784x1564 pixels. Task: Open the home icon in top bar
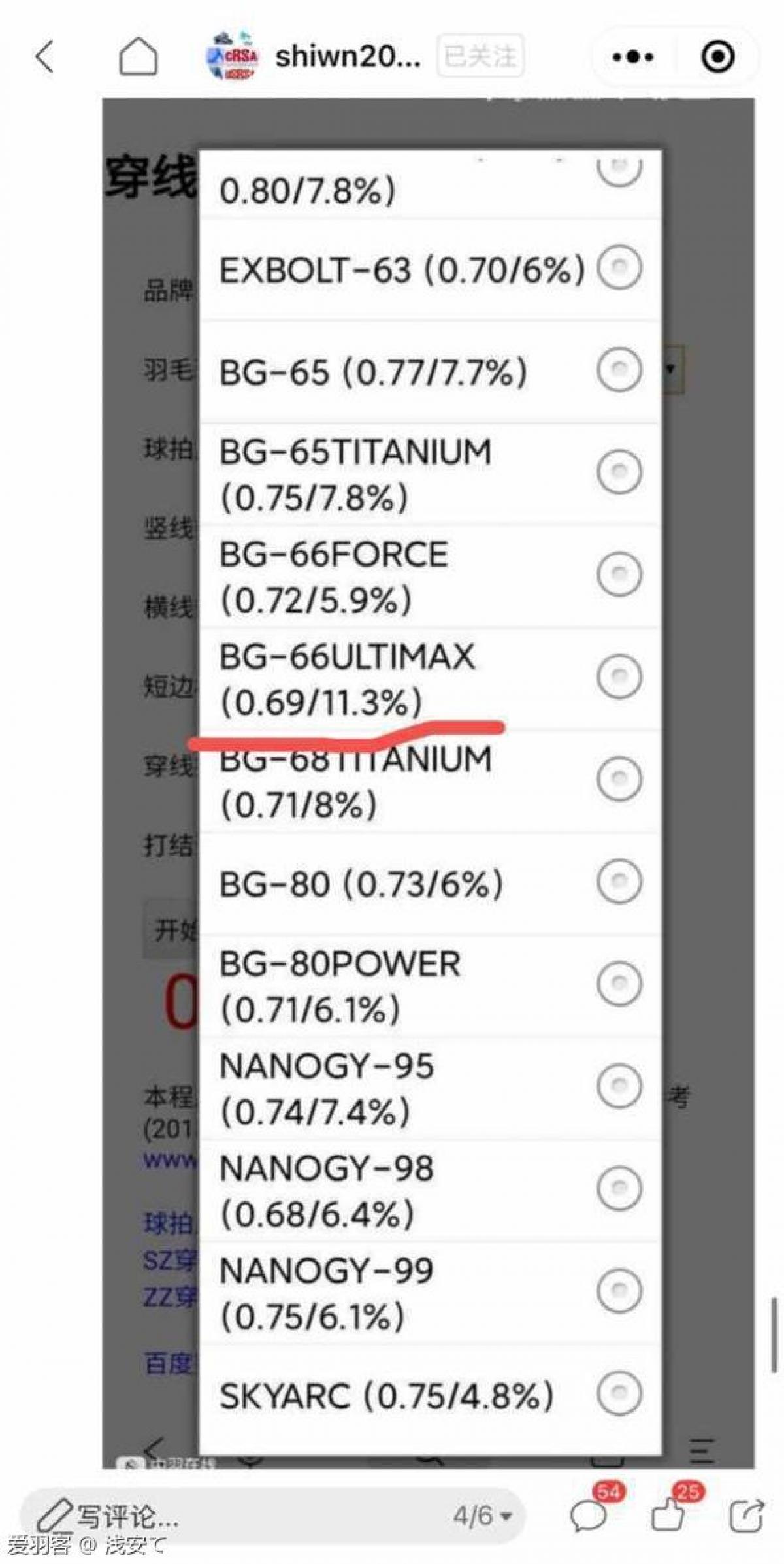[x=138, y=57]
